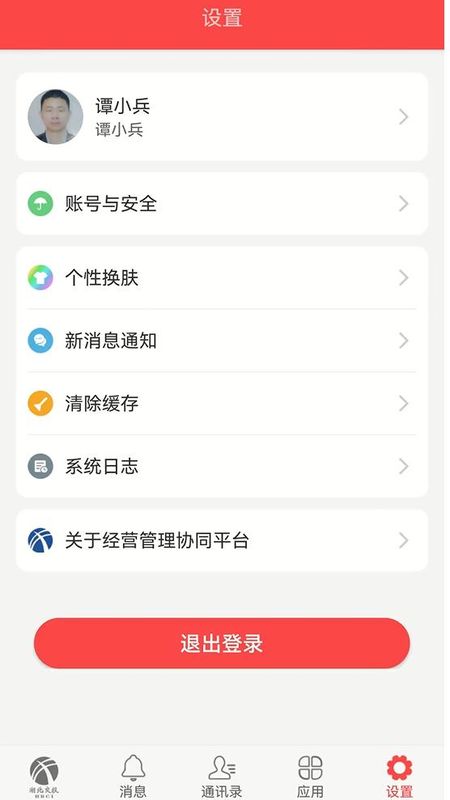Screen dimensions: 450x800
Task: Switch to the 通讯录 tab
Action: tap(221, 777)
